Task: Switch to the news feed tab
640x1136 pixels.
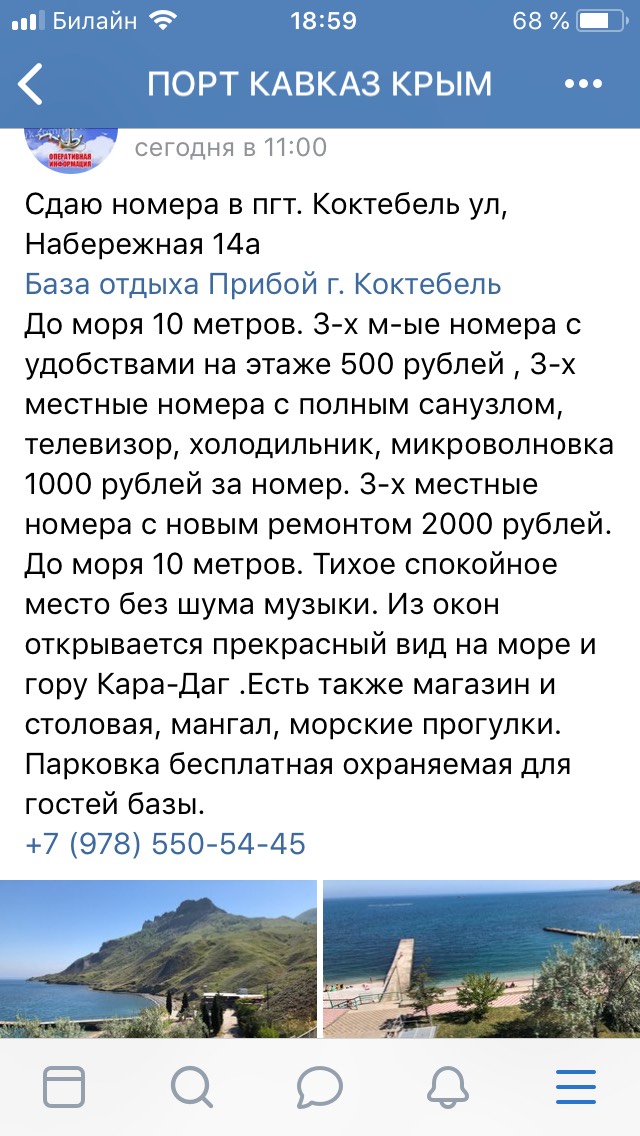Action: coord(64,1087)
